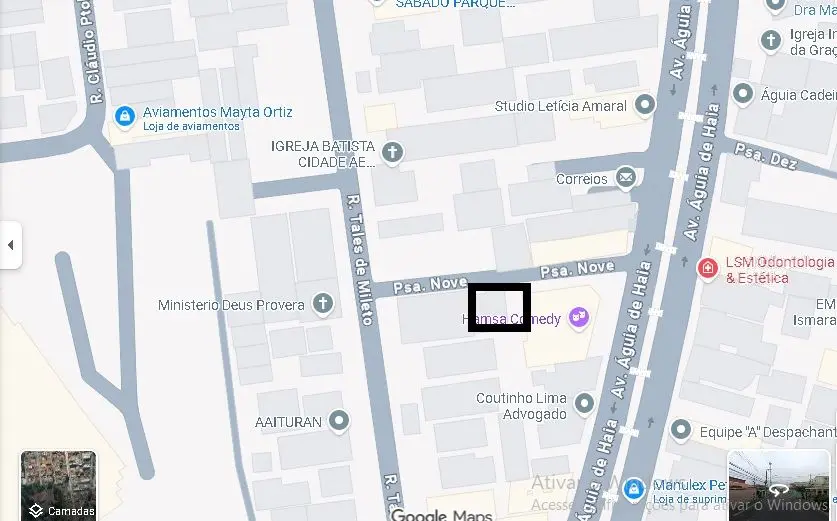Select LSM Odontologia & Estética marker
Screen dimensions: 837x521
tap(708, 268)
